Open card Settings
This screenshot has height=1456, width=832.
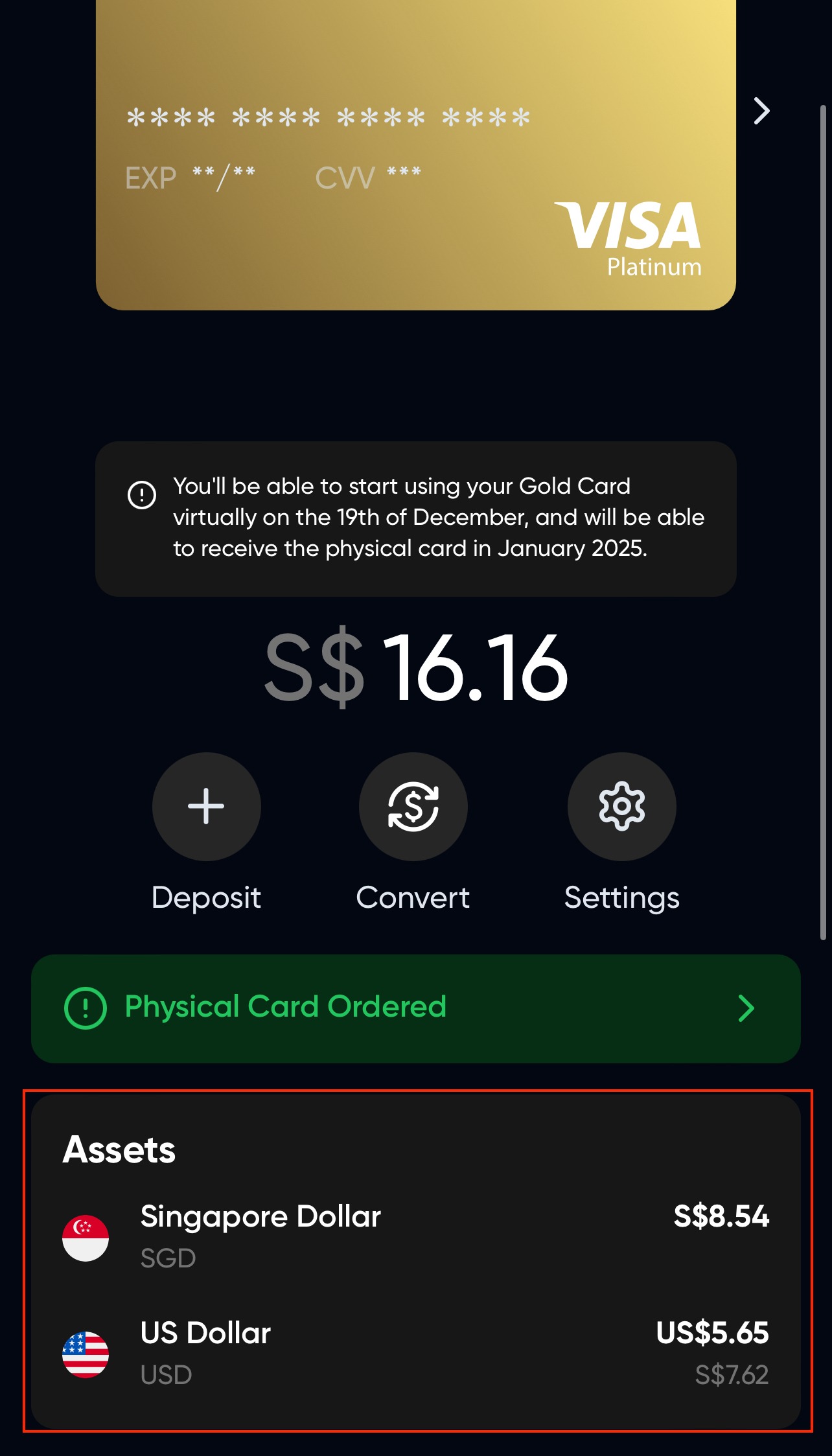(621, 807)
